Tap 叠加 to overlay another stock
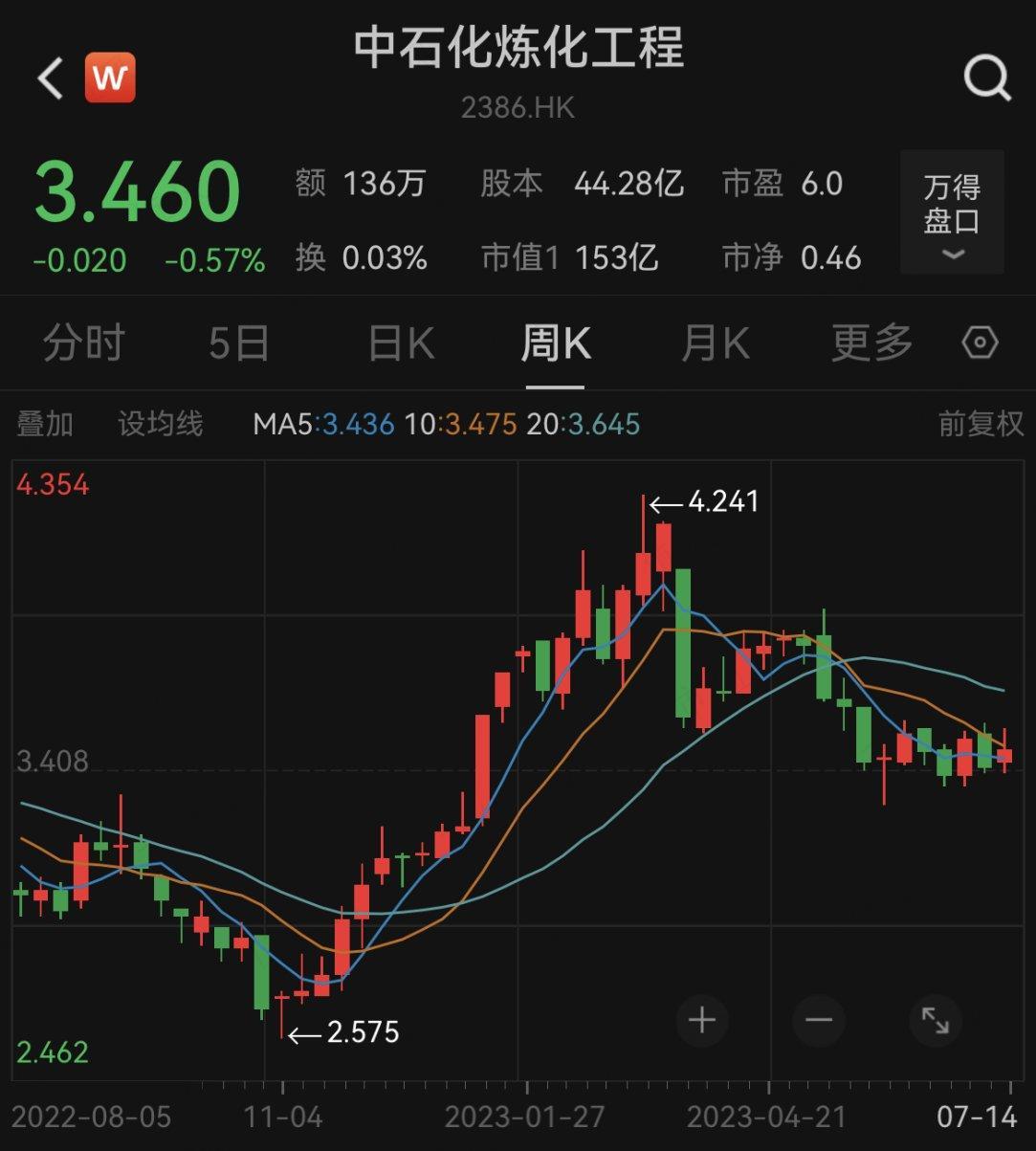Image resolution: width=1036 pixels, height=1151 pixels. tap(45, 424)
